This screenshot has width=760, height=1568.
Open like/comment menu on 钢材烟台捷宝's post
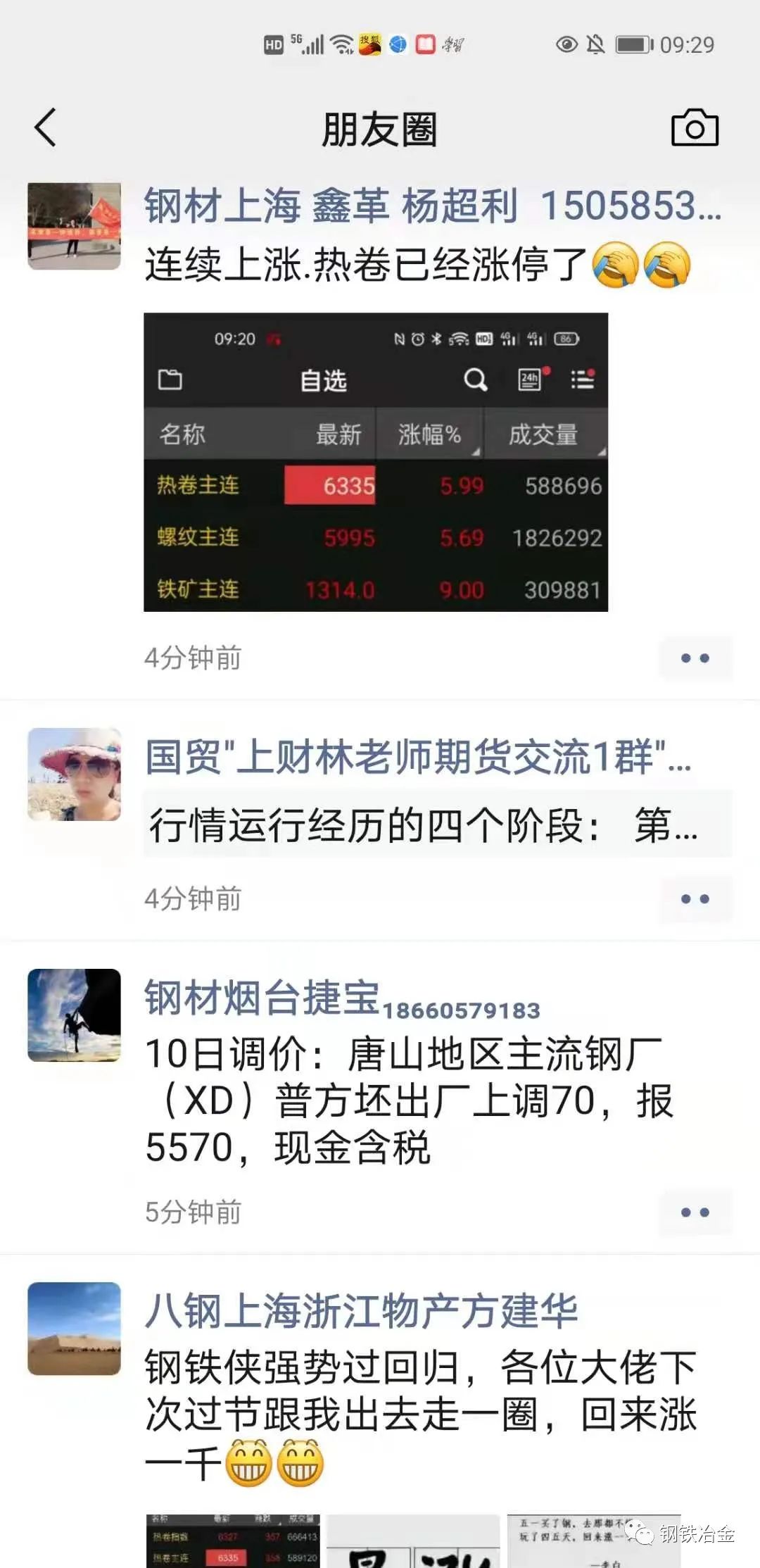695,1212
